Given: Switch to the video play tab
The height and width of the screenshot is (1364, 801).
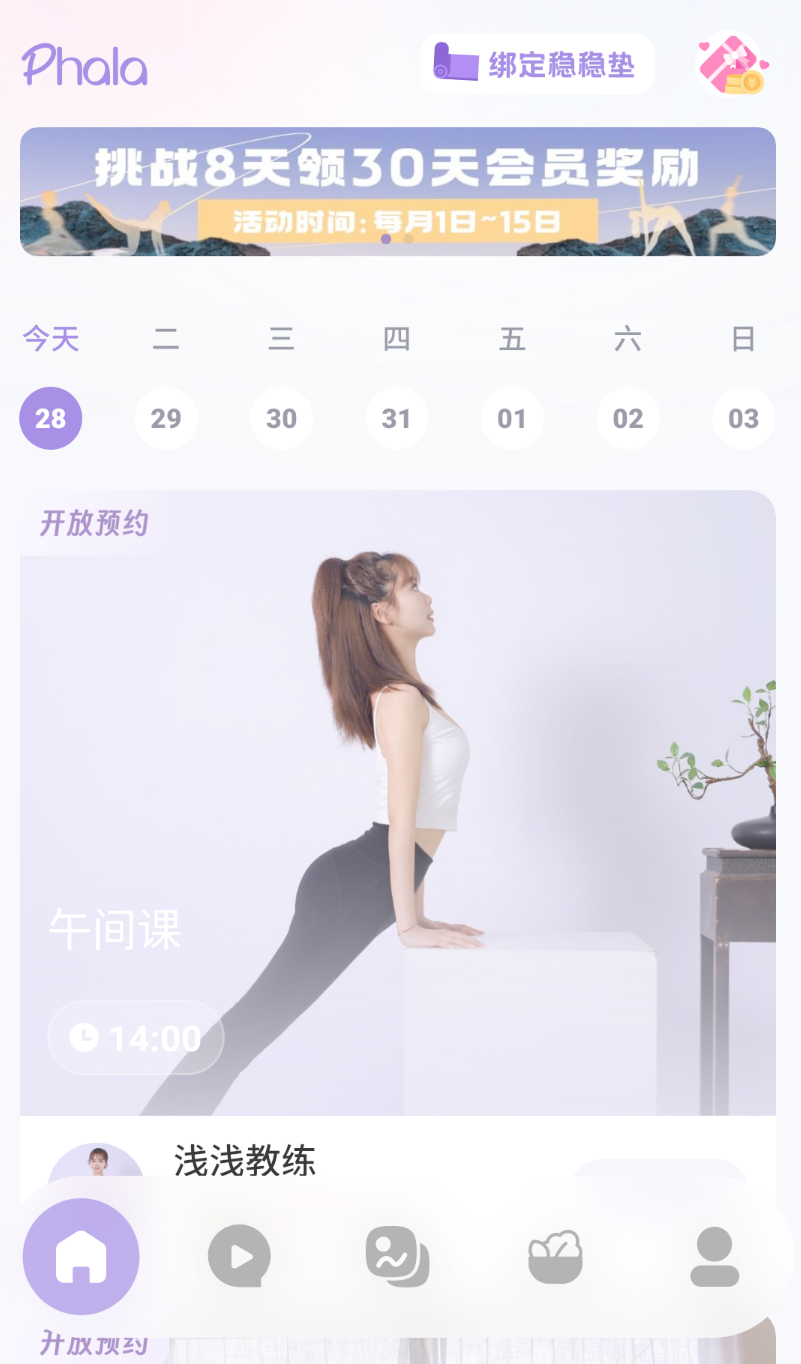Looking at the screenshot, I should click(239, 1256).
